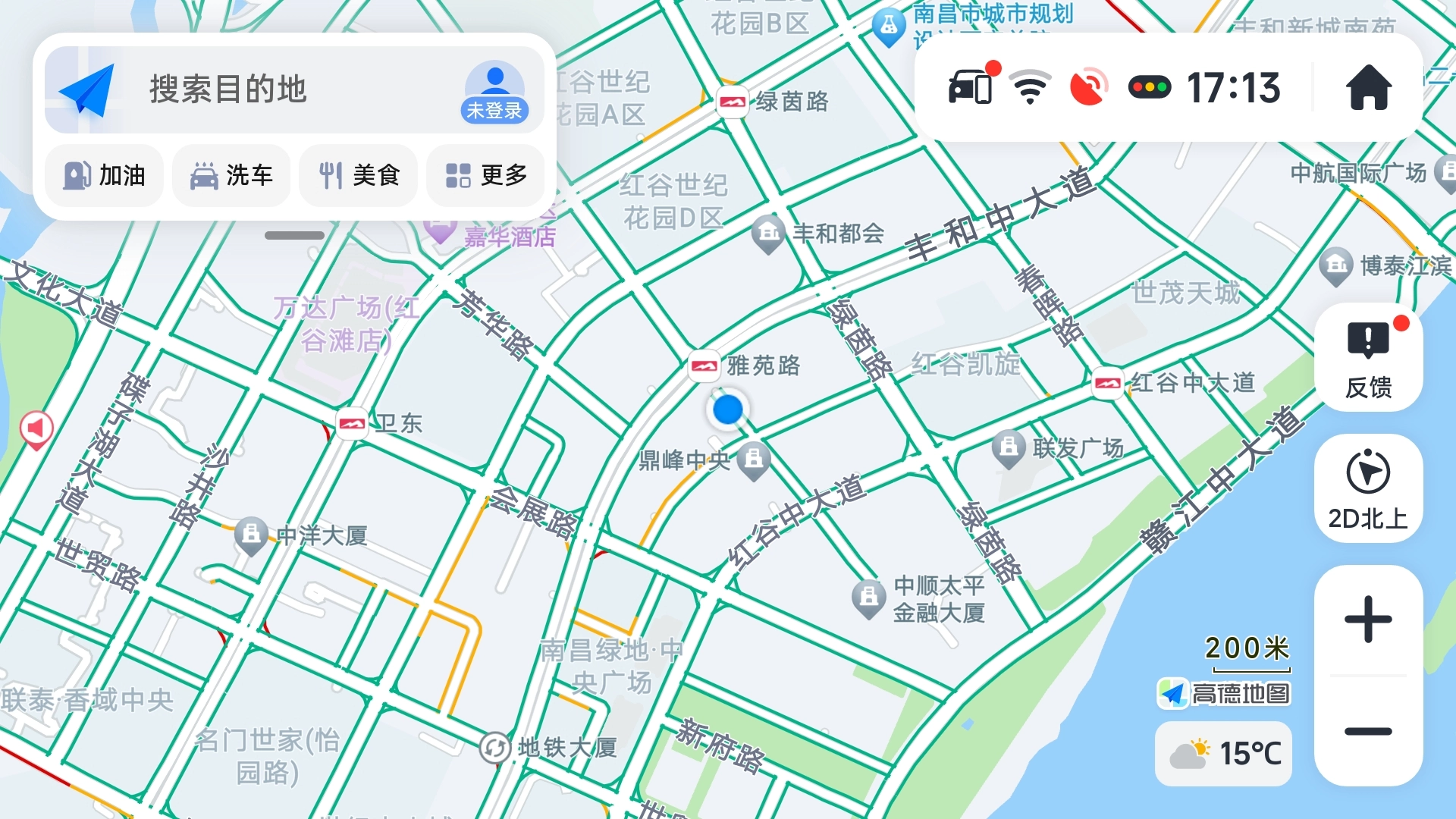
Task: Tap the 未登录 profile avatar
Action: point(494,91)
